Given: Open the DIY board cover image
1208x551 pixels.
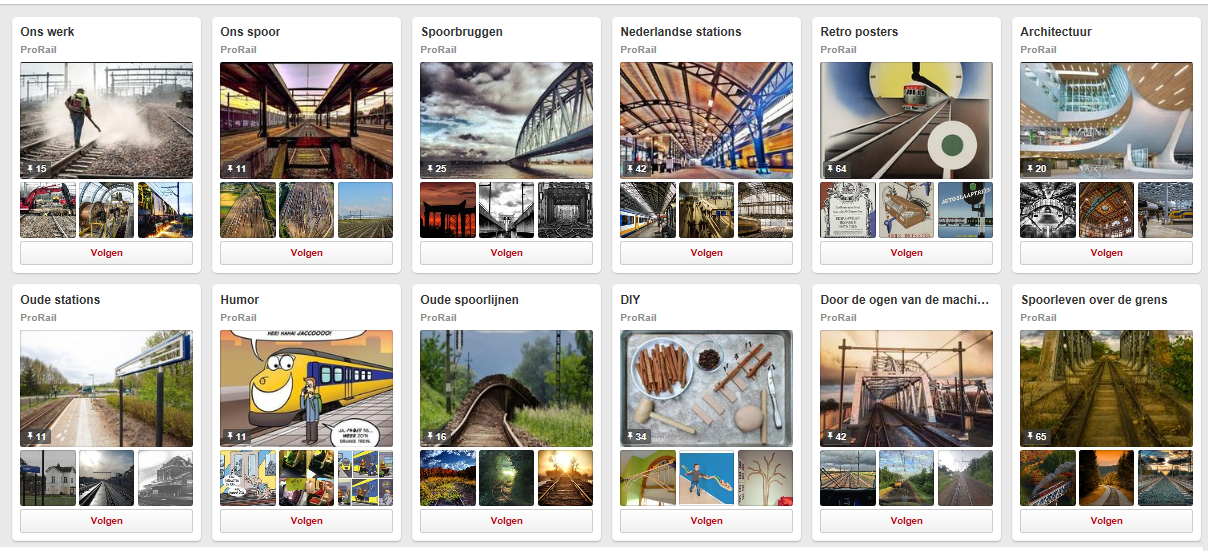Looking at the screenshot, I should point(706,388).
